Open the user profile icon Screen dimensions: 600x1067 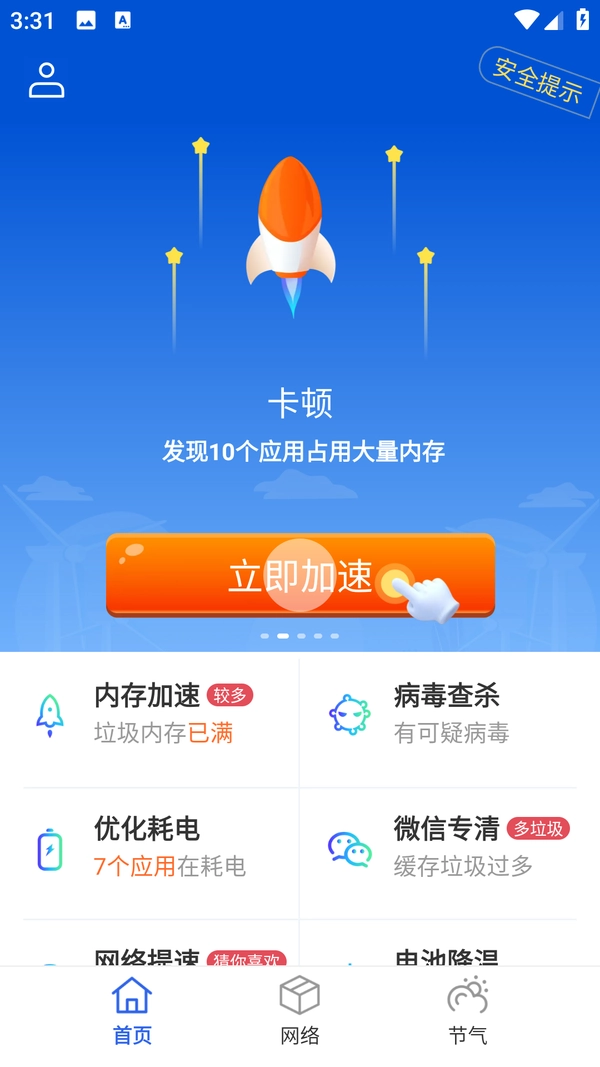46,80
